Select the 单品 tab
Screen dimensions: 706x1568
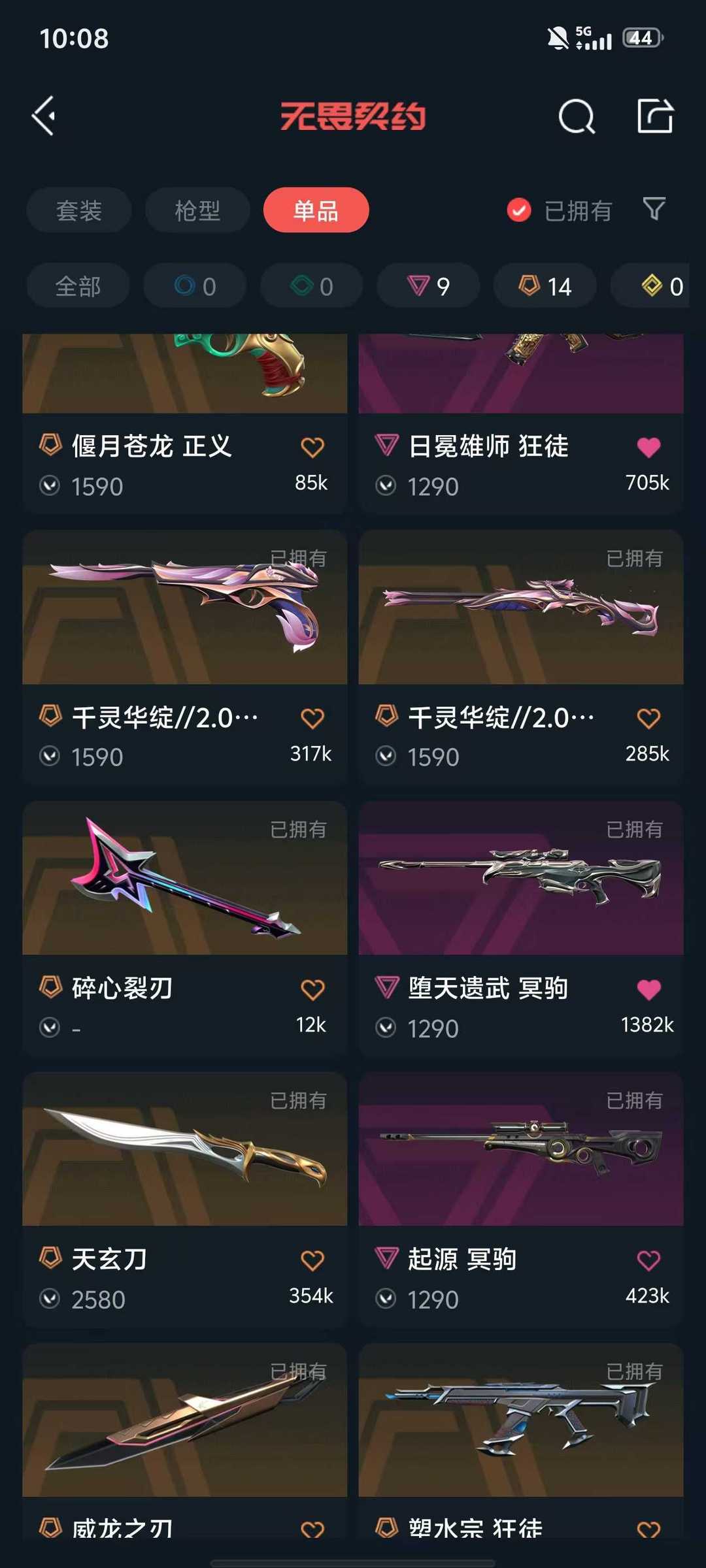(x=316, y=210)
